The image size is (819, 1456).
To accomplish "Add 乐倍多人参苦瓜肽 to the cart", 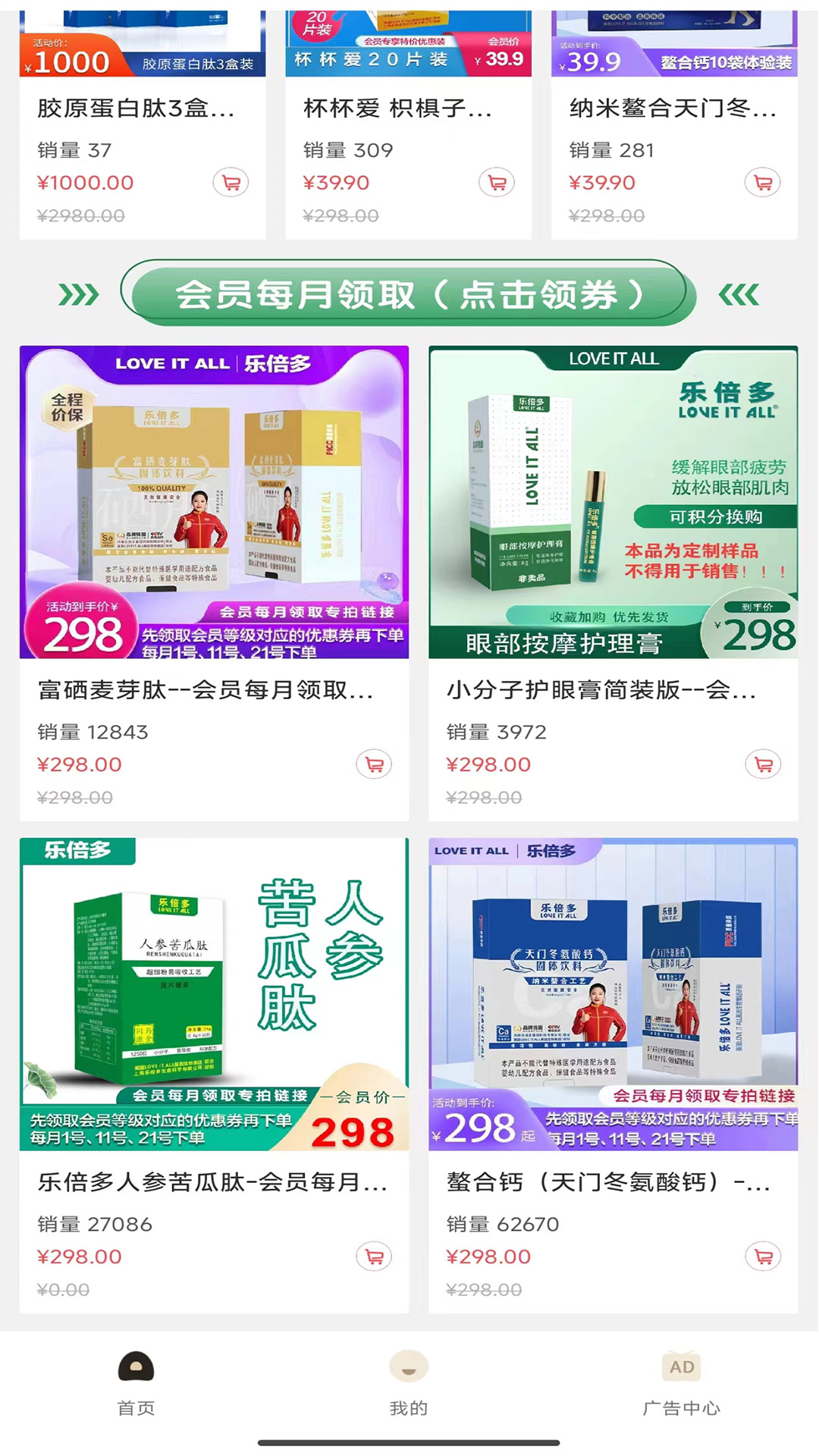I will point(374,1257).
